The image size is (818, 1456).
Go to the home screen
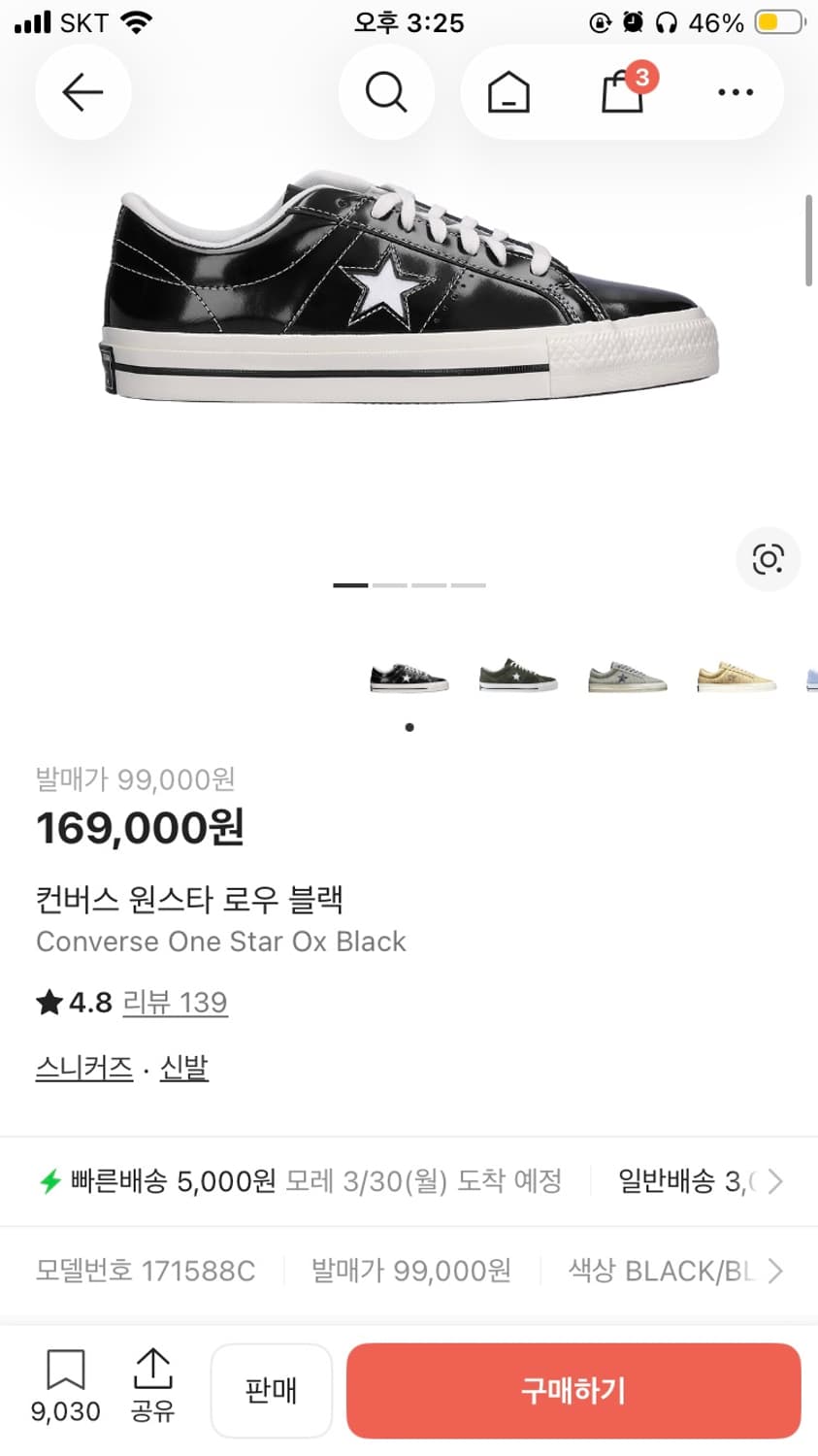click(x=507, y=91)
